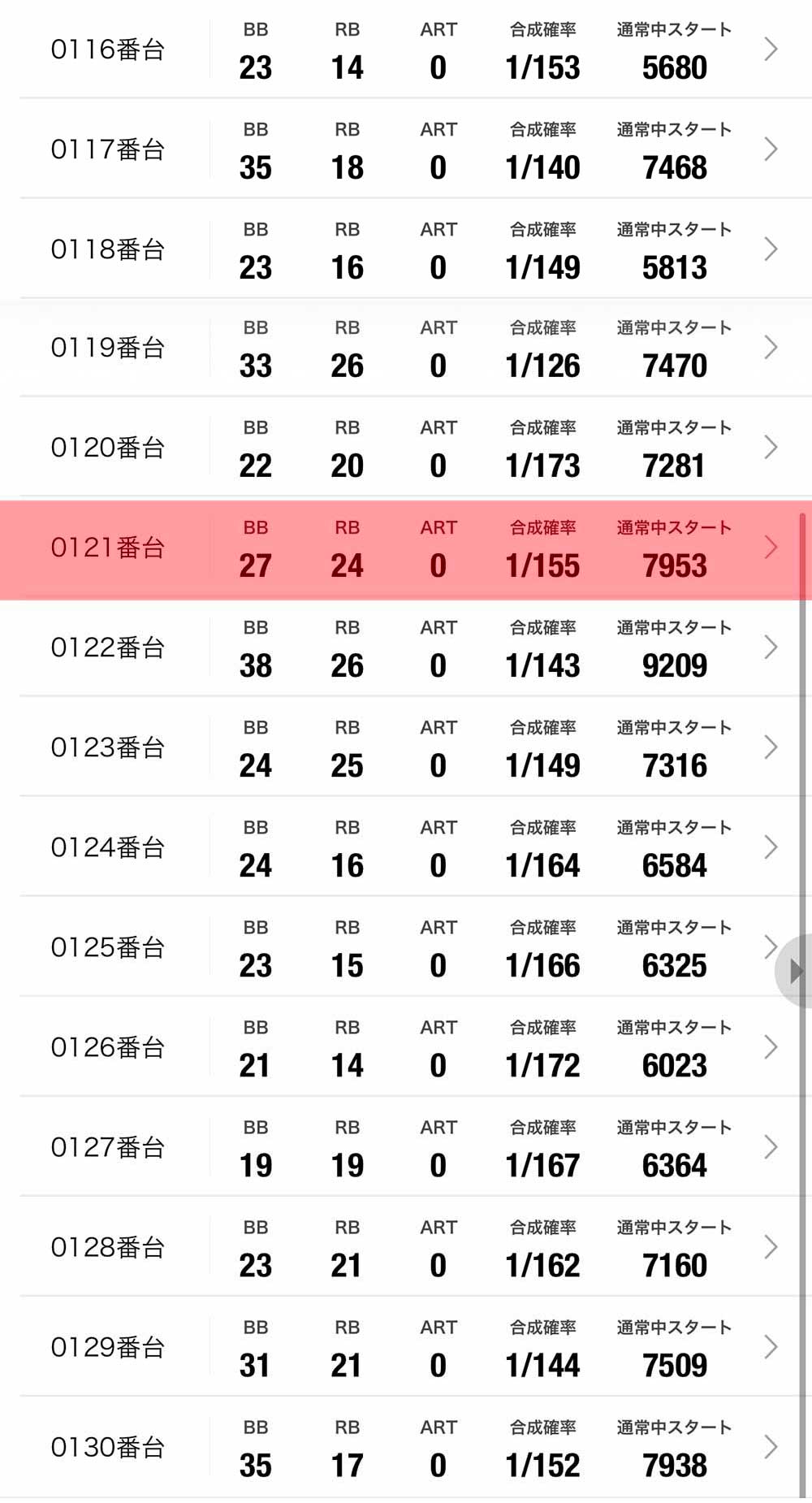Select the 0129番台 row
812x1503 pixels.
[406, 1347]
